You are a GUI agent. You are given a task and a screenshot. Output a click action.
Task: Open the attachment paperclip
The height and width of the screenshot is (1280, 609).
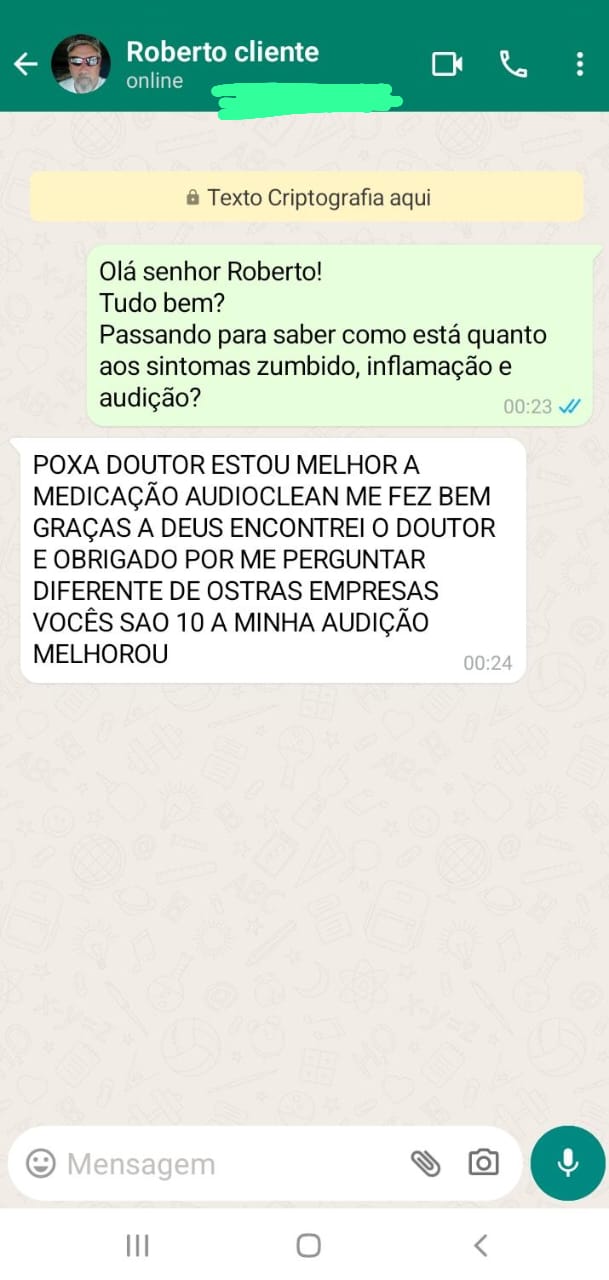tap(425, 1163)
